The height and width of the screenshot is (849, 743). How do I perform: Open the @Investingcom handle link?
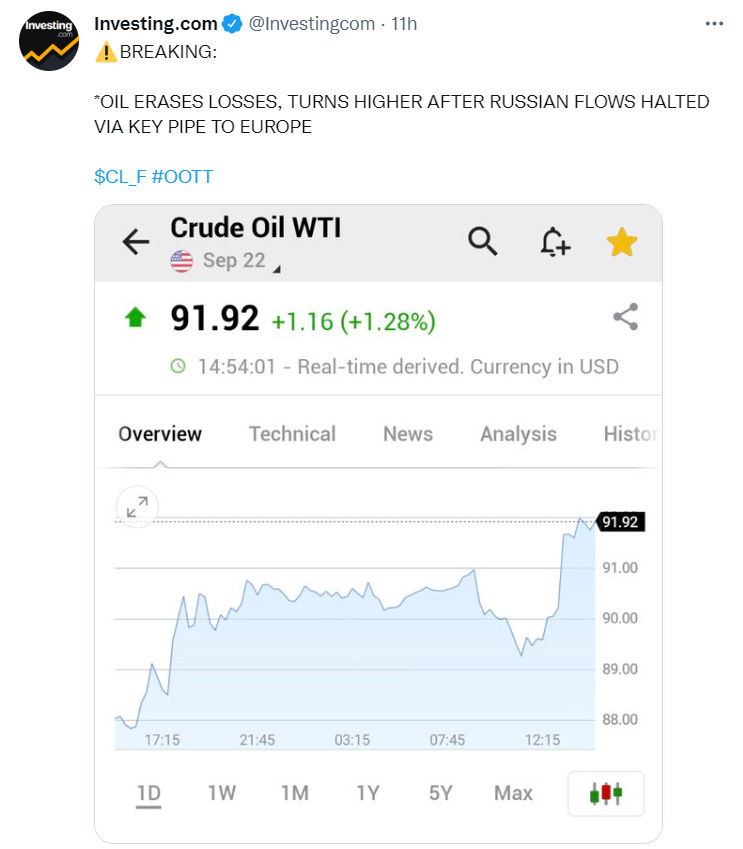312,23
